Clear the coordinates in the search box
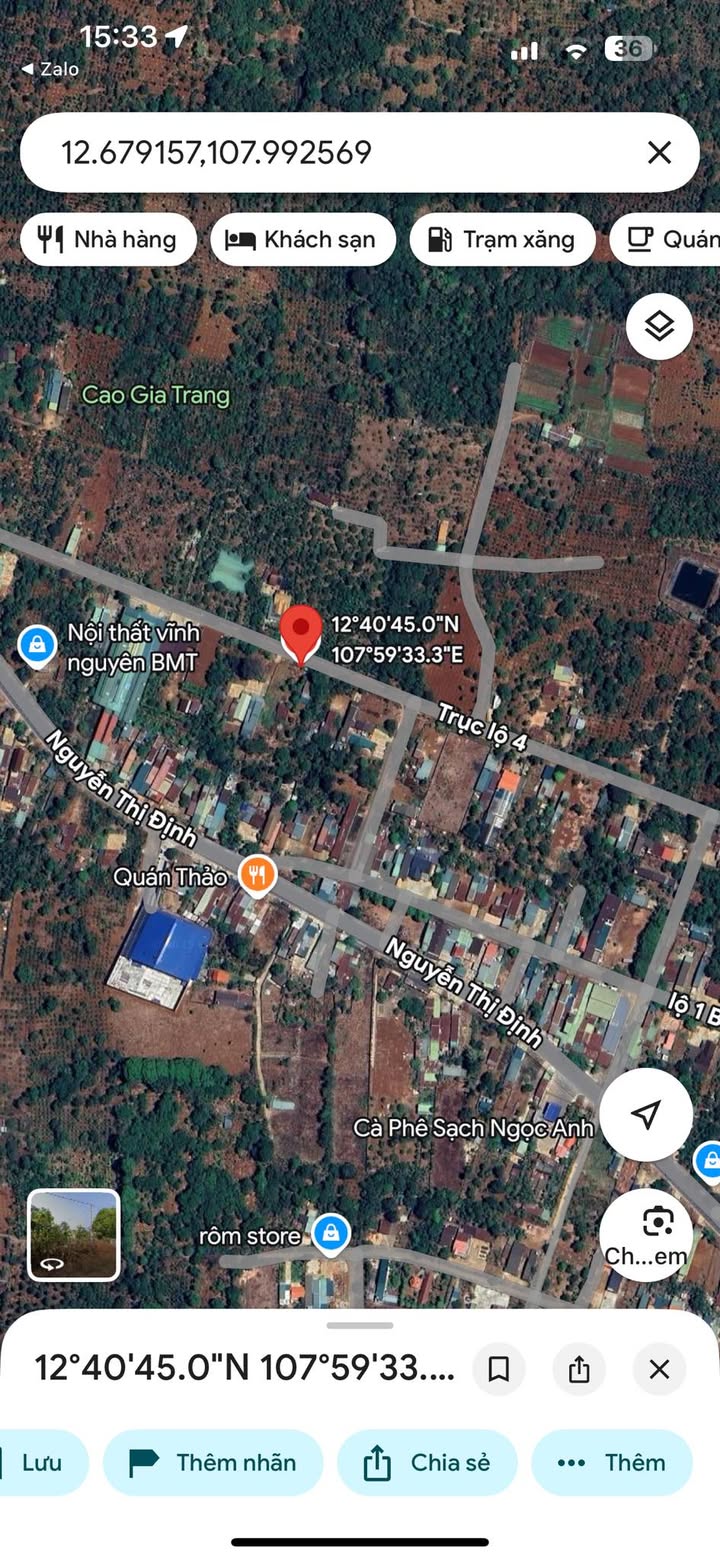720x1560 pixels. (659, 152)
